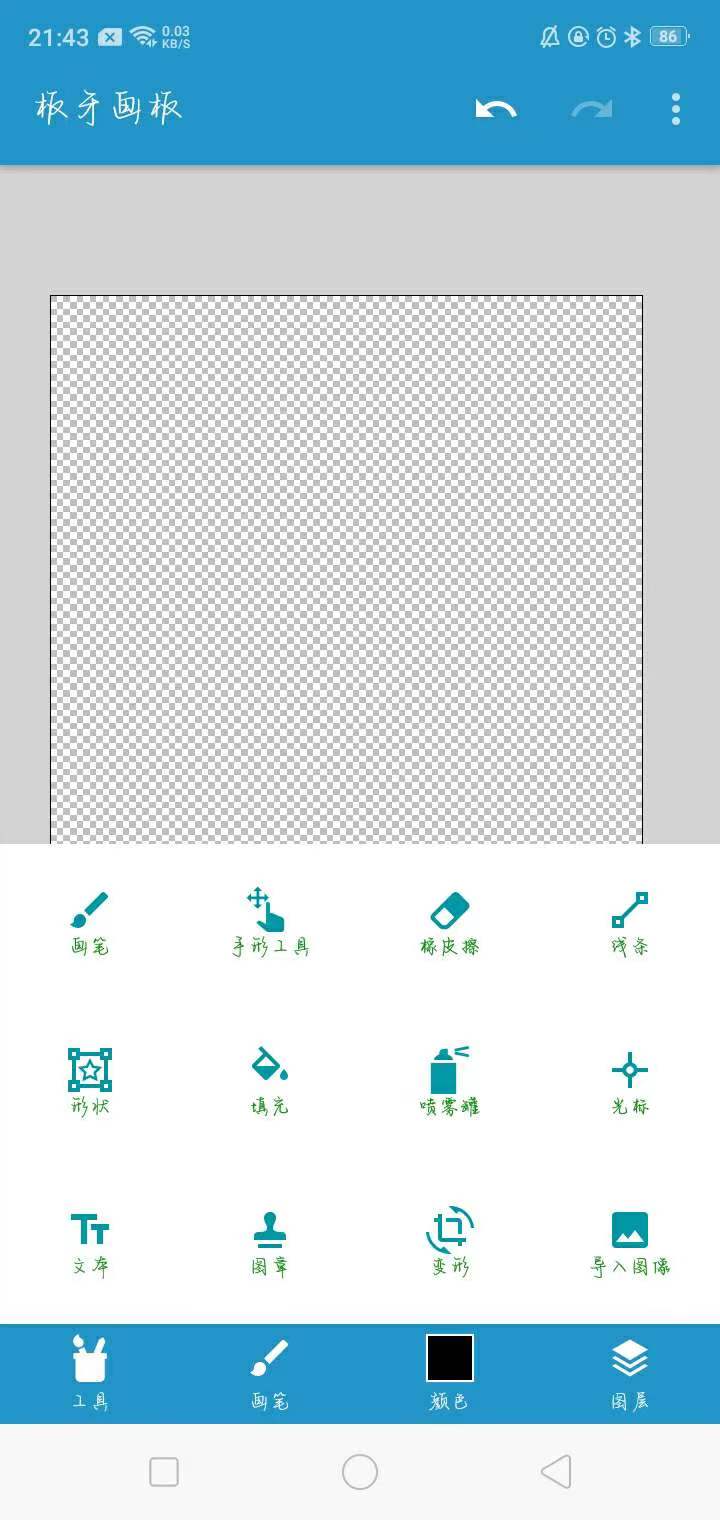Viewport: 720px width, 1520px height.
Task: Return to the home screen
Action: (x=360, y=1472)
